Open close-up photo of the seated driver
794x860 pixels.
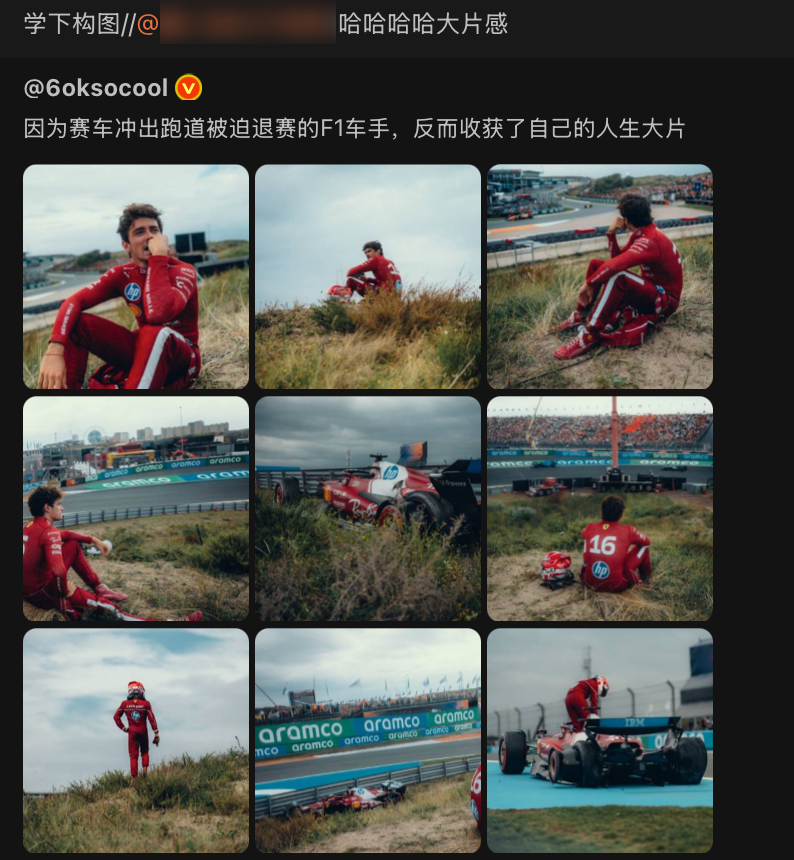pos(136,277)
